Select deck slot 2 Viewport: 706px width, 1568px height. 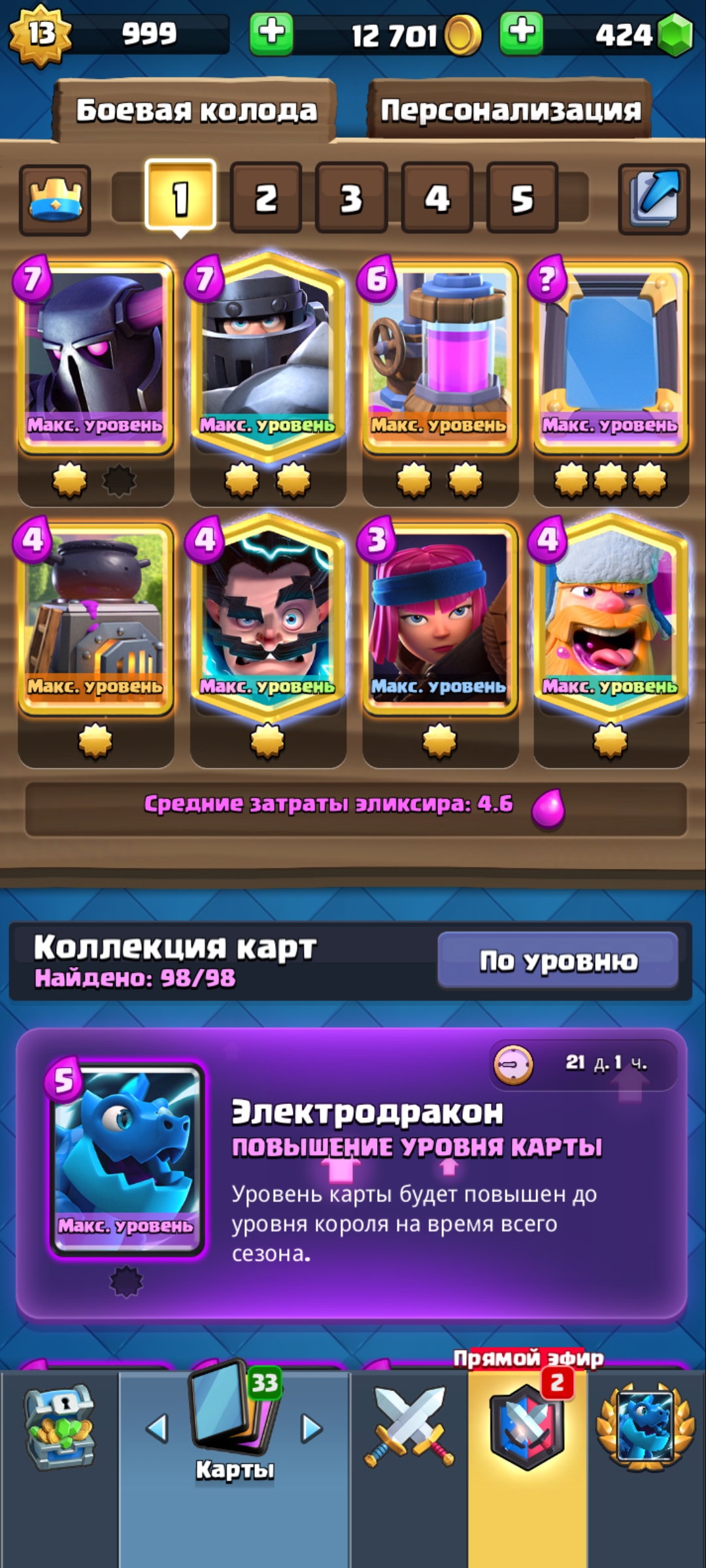point(266,198)
